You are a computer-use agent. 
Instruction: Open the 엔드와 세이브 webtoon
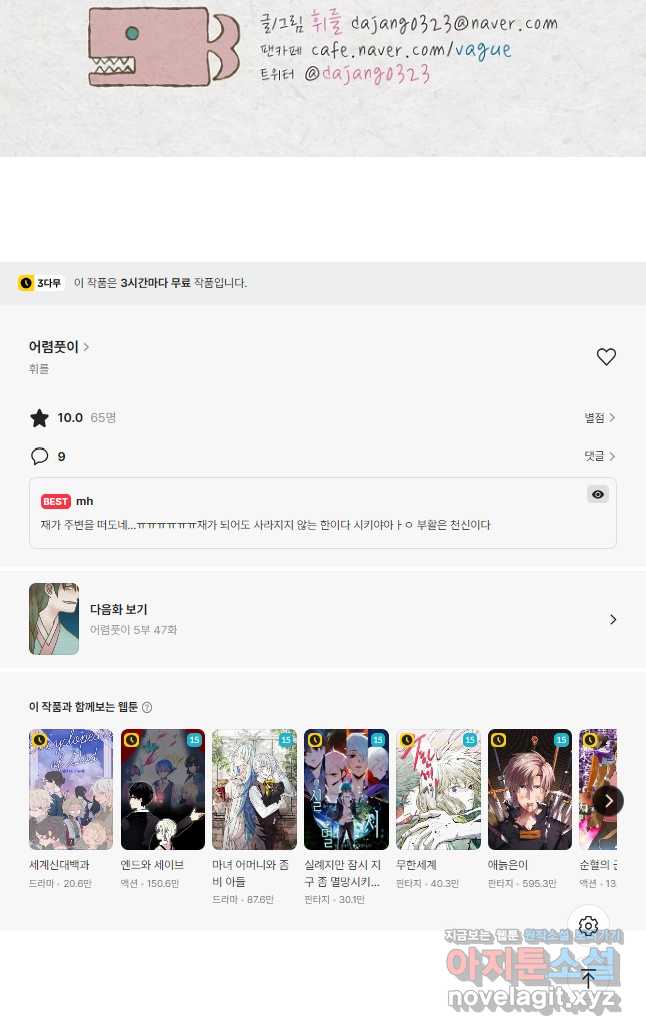click(x=162, y=809)
